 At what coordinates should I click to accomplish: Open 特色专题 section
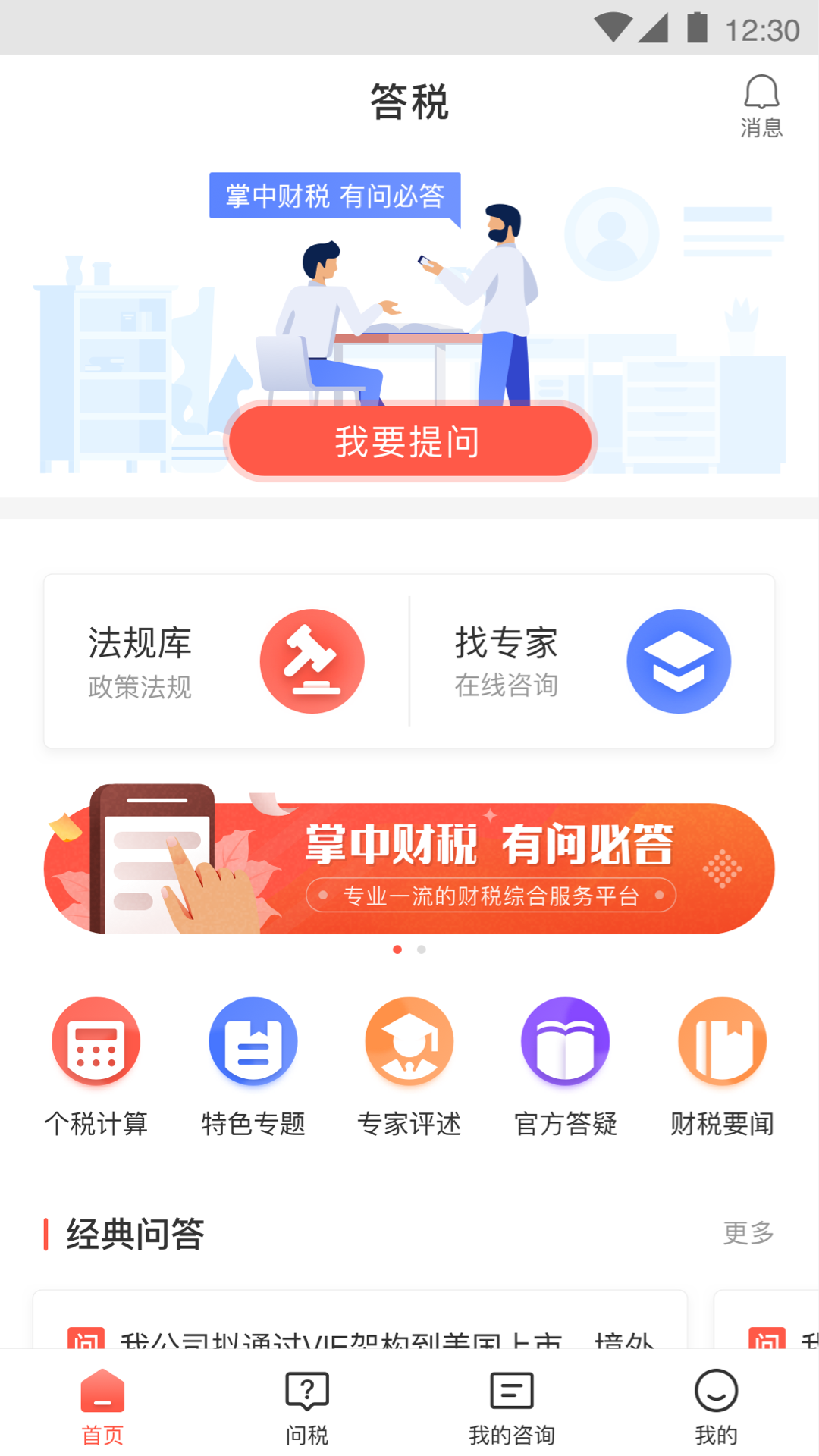[x=253, y=1065]
